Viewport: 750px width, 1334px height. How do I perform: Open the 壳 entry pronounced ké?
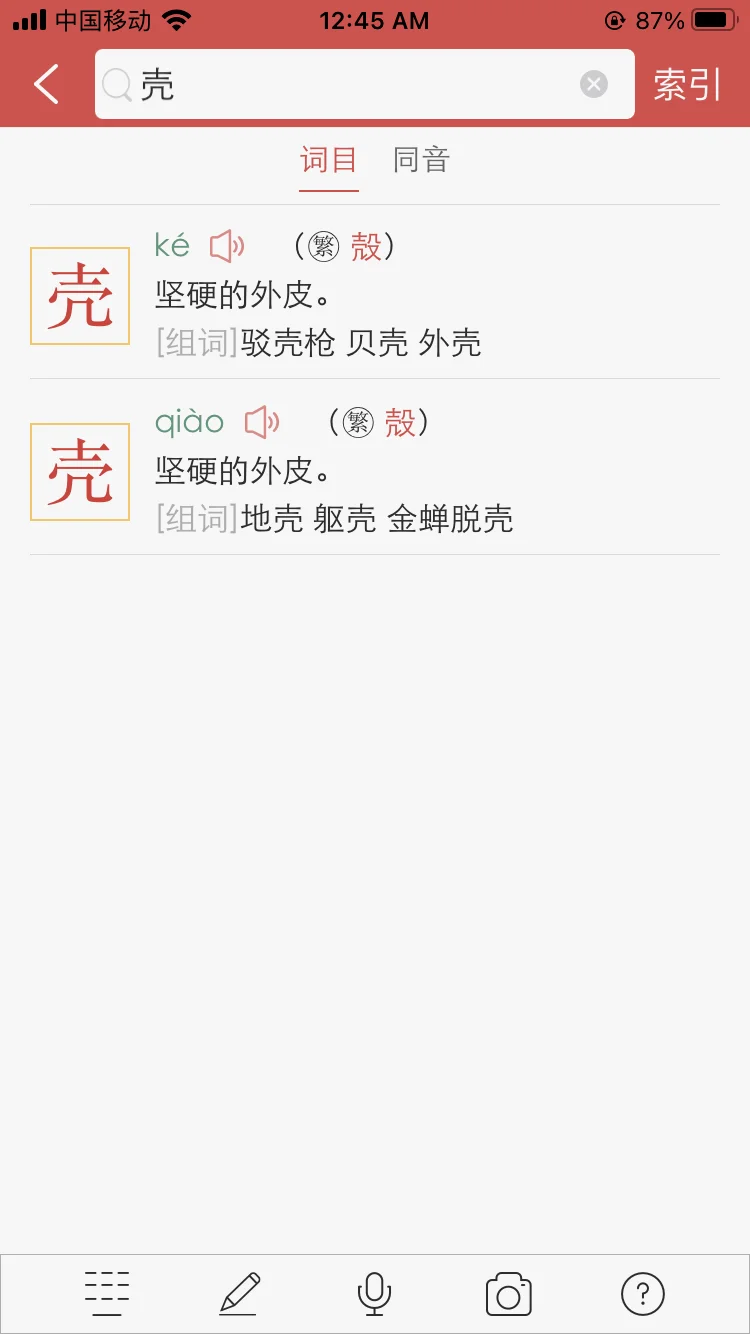375,293
